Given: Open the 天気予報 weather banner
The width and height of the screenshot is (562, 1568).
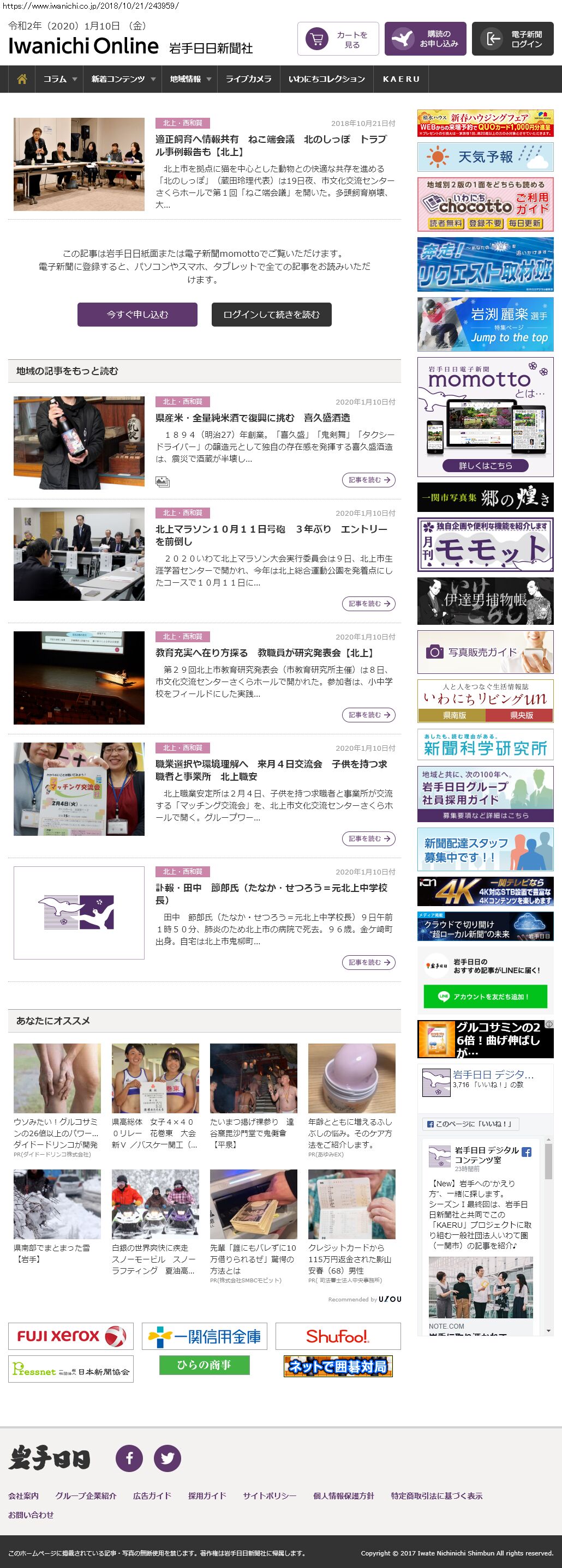Looking at the screenshot, I should point(485,157).
